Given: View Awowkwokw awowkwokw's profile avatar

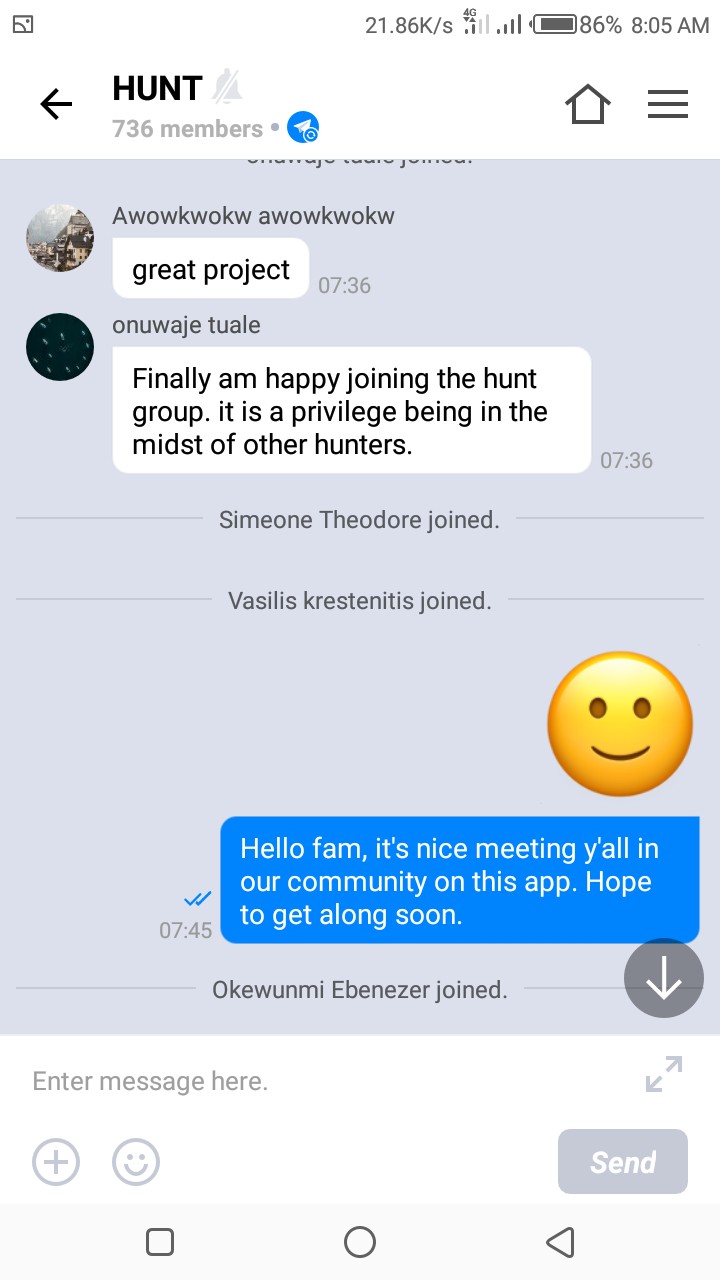Looking at the screenshot, I should [x=60, y=238].
